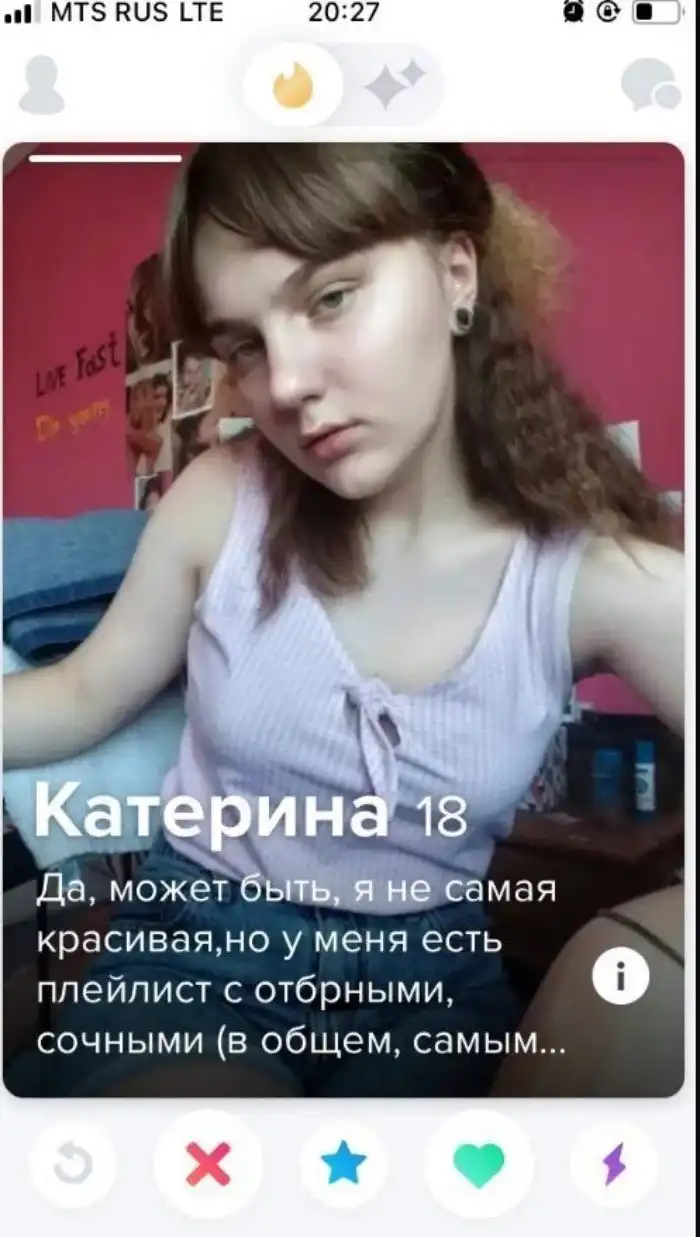Send a Super Like with blue star

tap(343, 1164)
